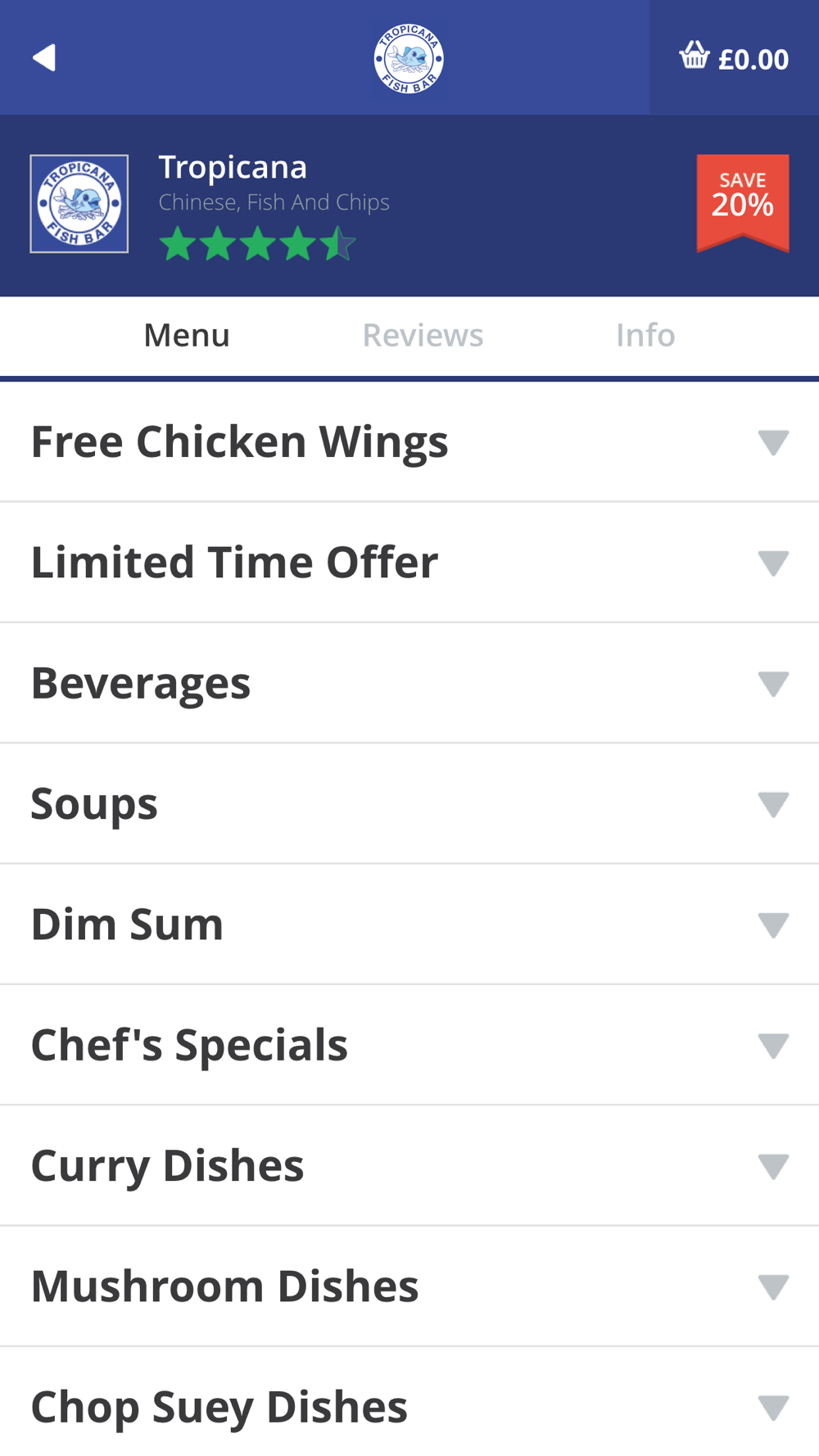Select the Menu tab
The width and height of the screenshot is (819, 1456).
pos(187,336)
